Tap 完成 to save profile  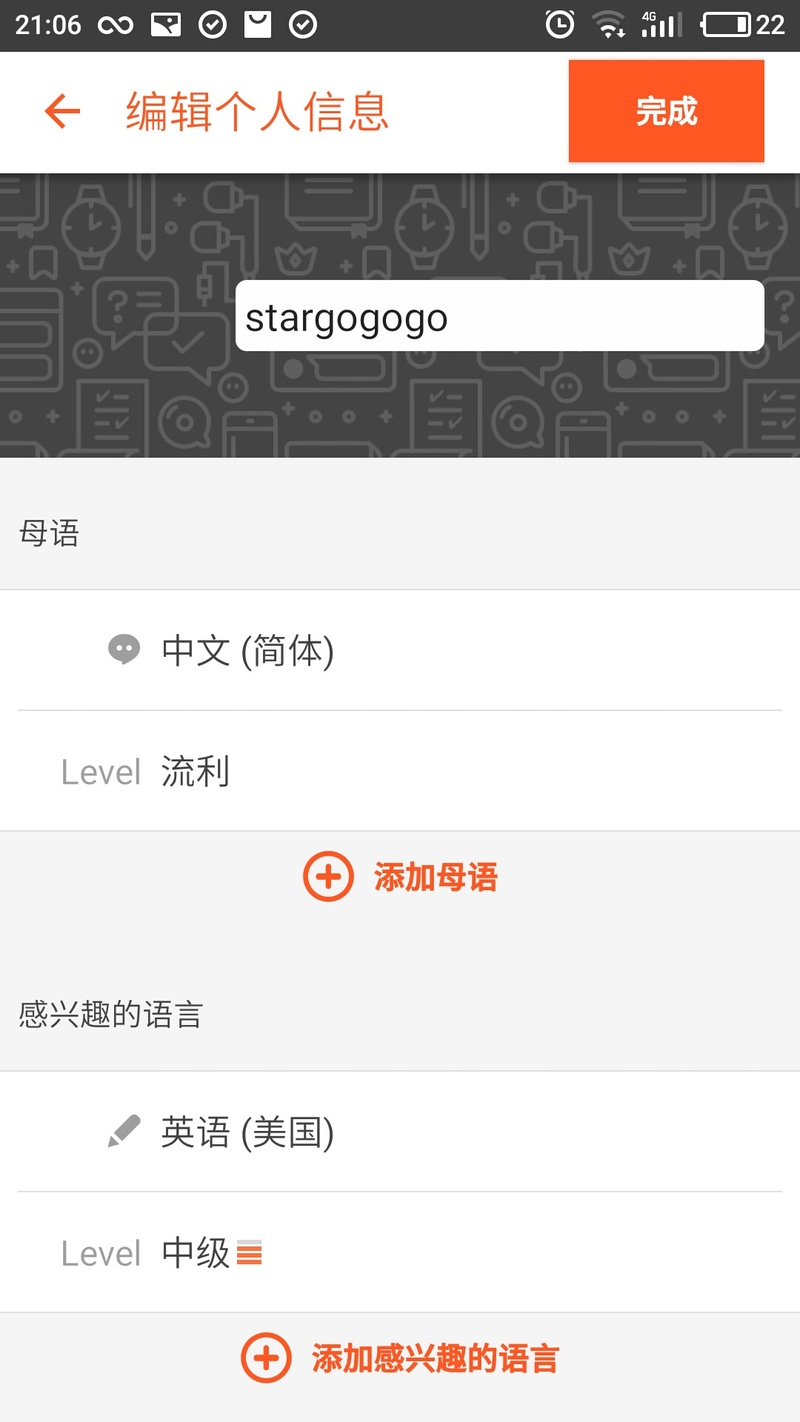tap(666, 111)
